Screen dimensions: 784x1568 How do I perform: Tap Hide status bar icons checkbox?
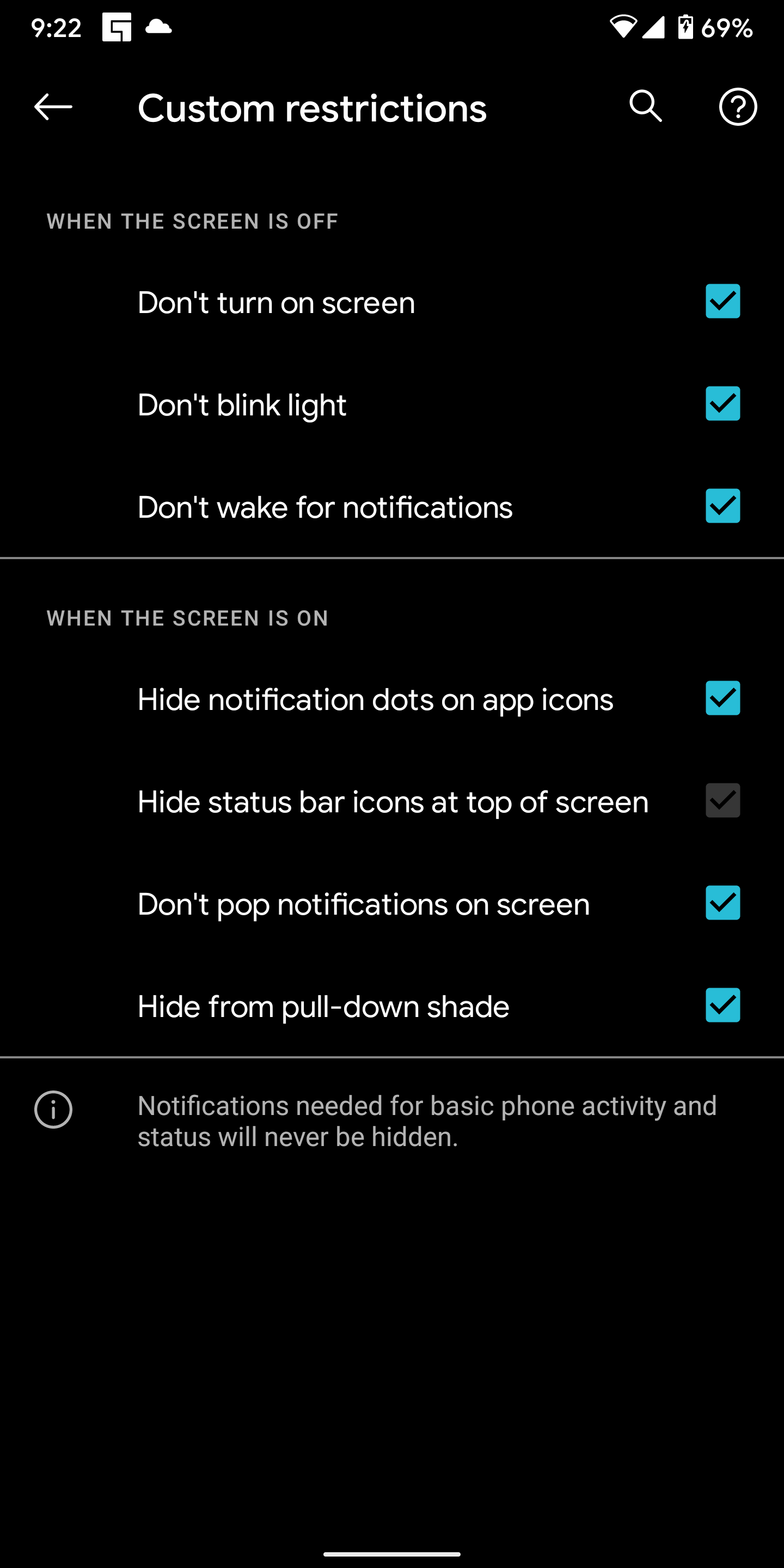(x=722, y=800)
